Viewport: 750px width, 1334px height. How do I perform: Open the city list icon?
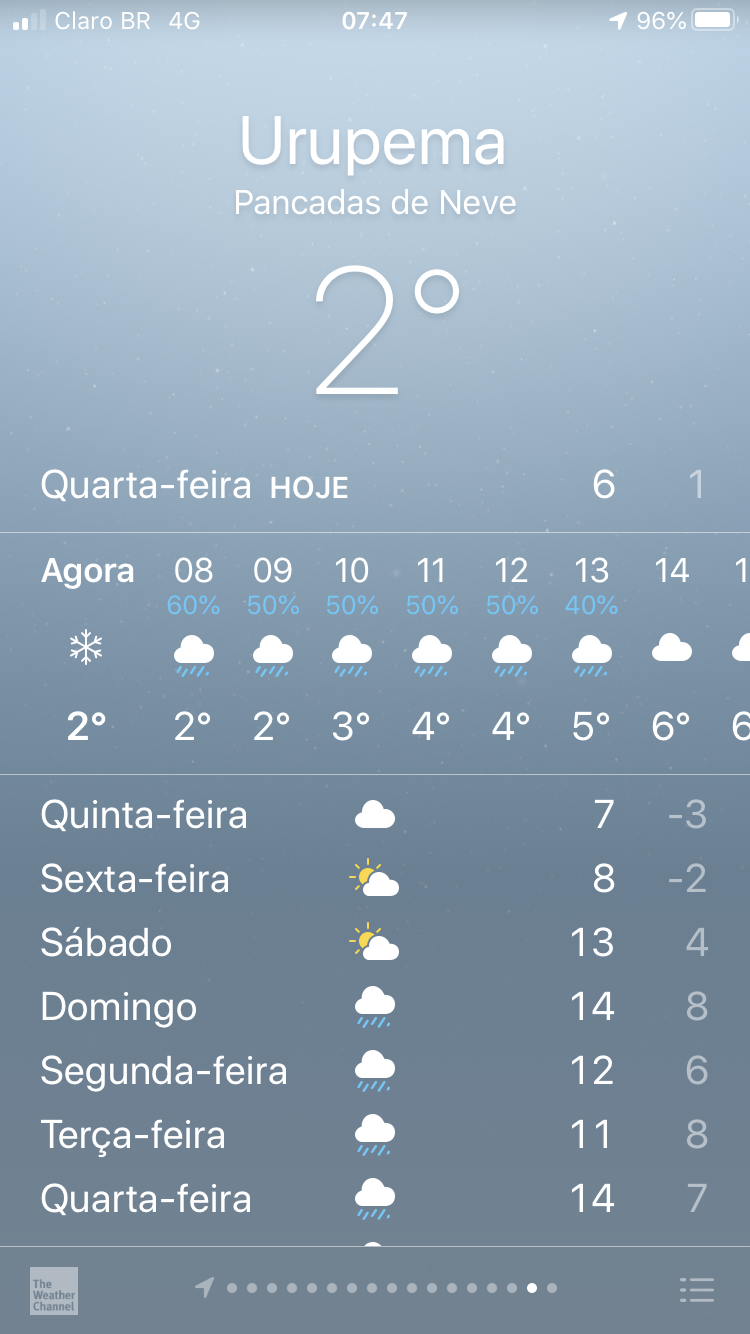coord(697,1290)
